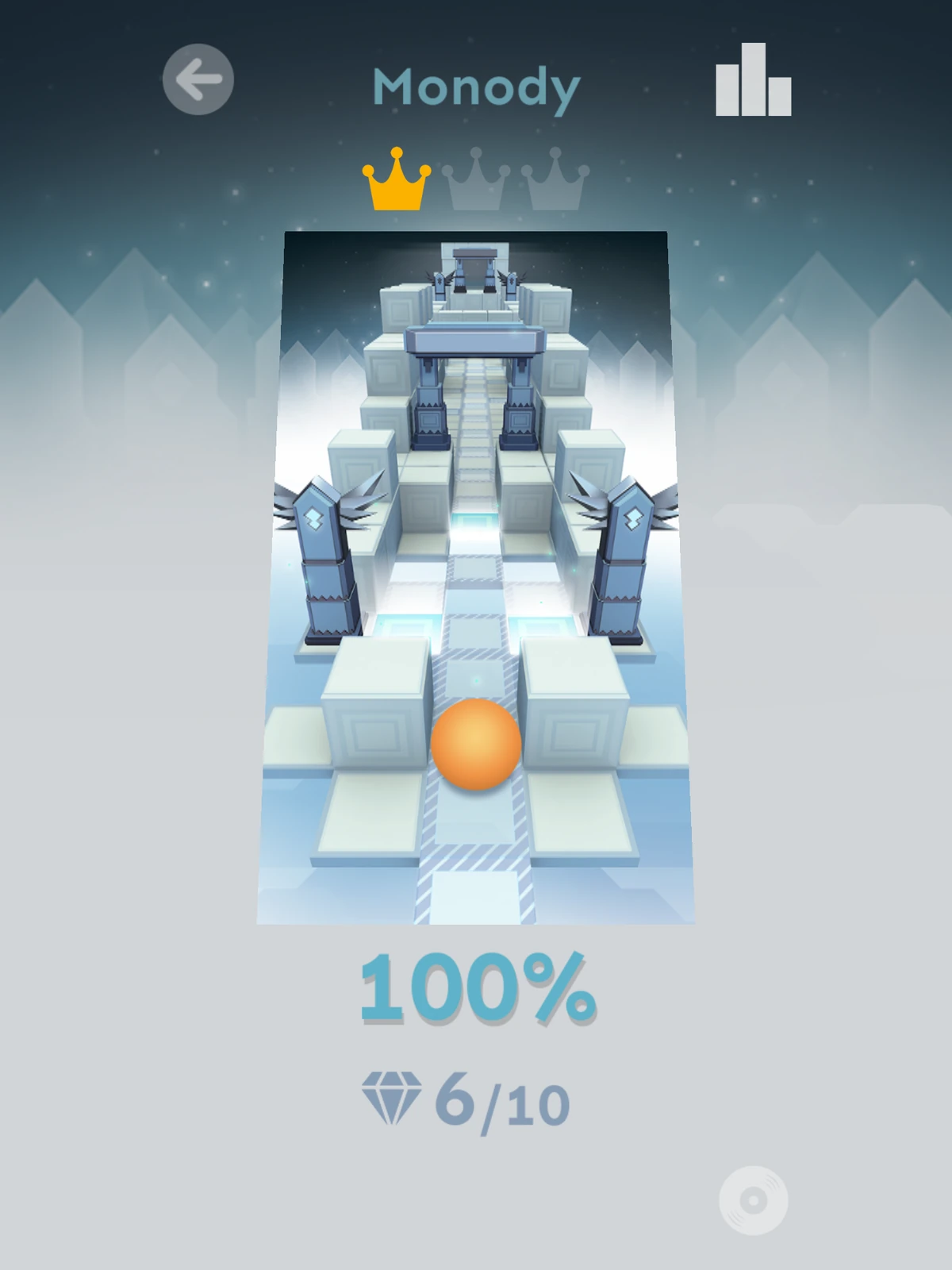Tap the music disc icon
The width and height of the screenshot is (952, 1270).
(753, 1199)
